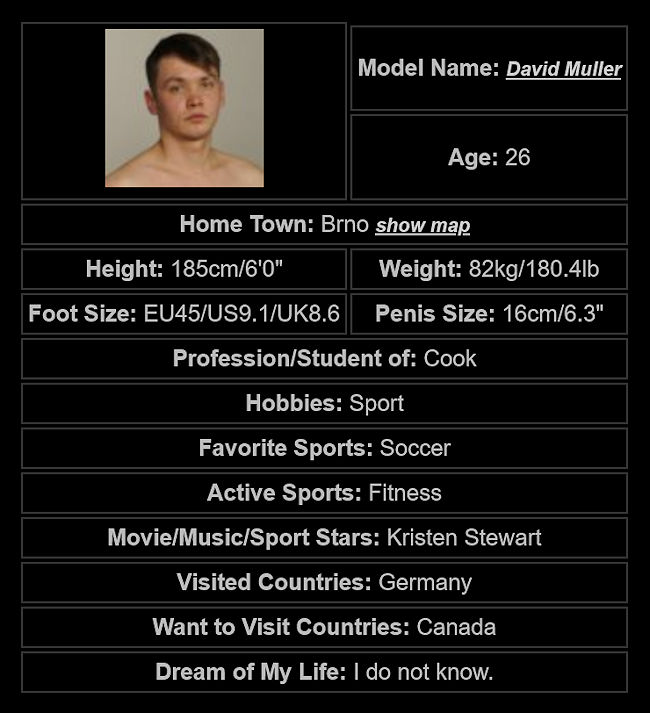Tap the show map link for Brno
The height and width of the screenshot is (713, 650).
pos(422,225)
